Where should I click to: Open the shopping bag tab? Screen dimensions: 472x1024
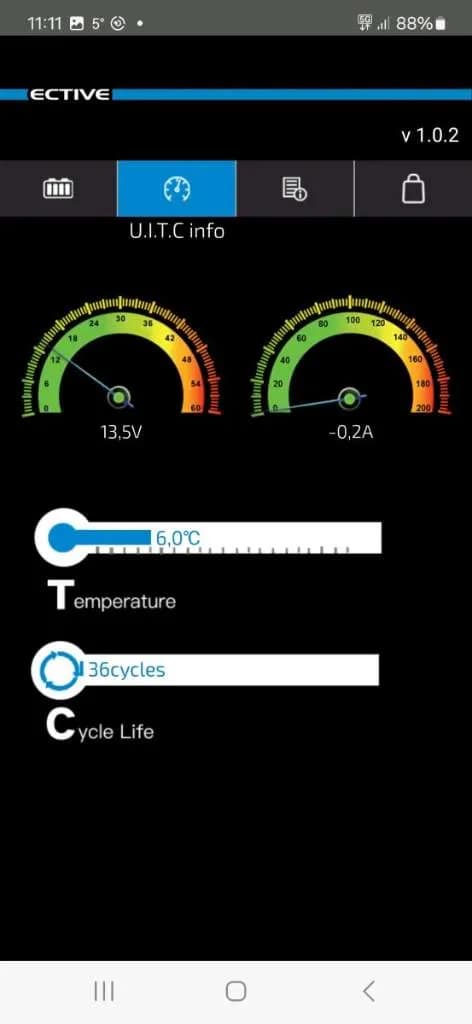(x=413, y=189)
